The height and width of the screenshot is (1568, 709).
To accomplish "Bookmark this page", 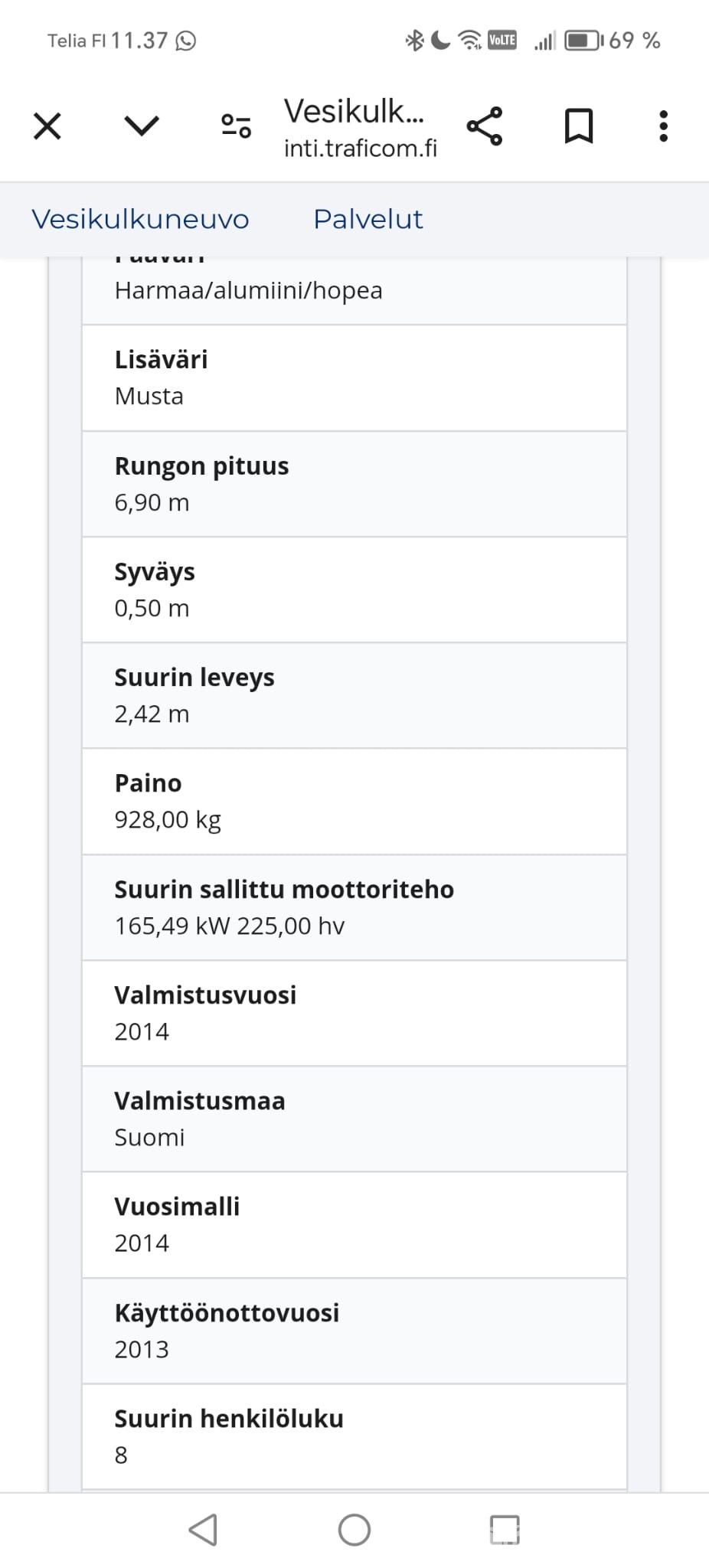I will tap(579, 126).
